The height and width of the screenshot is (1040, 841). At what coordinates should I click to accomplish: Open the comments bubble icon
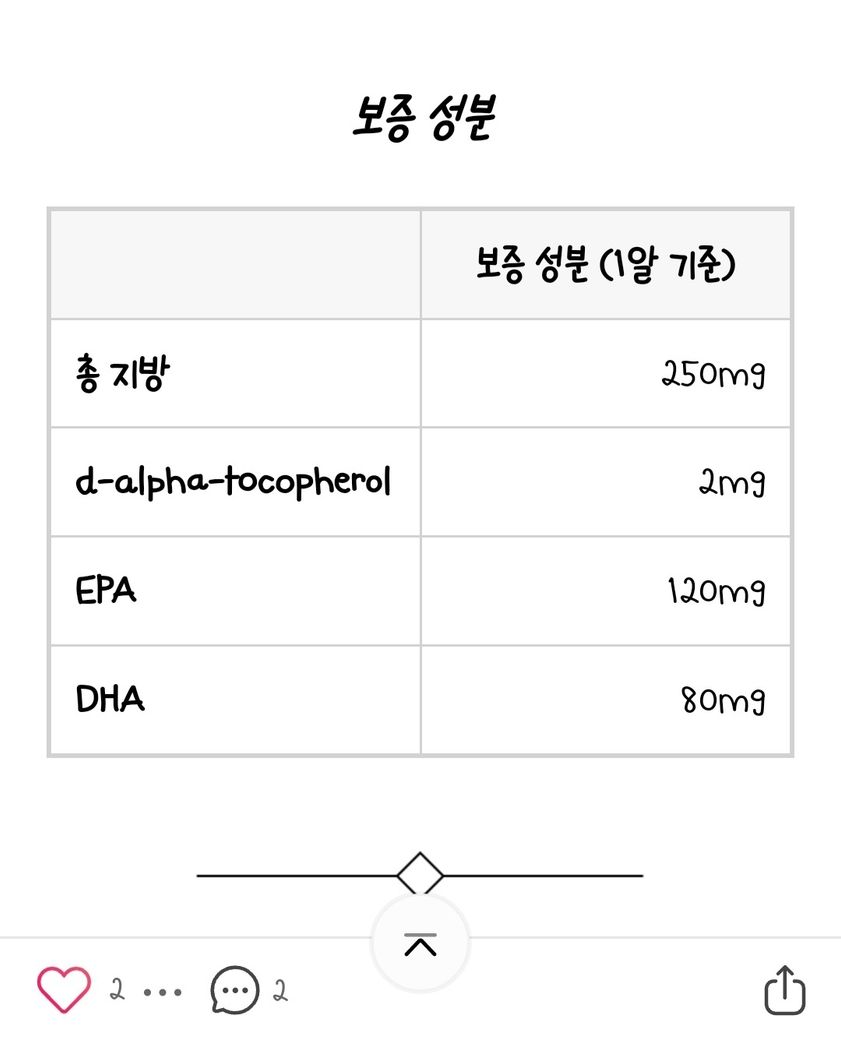click(x=235, y=991)
